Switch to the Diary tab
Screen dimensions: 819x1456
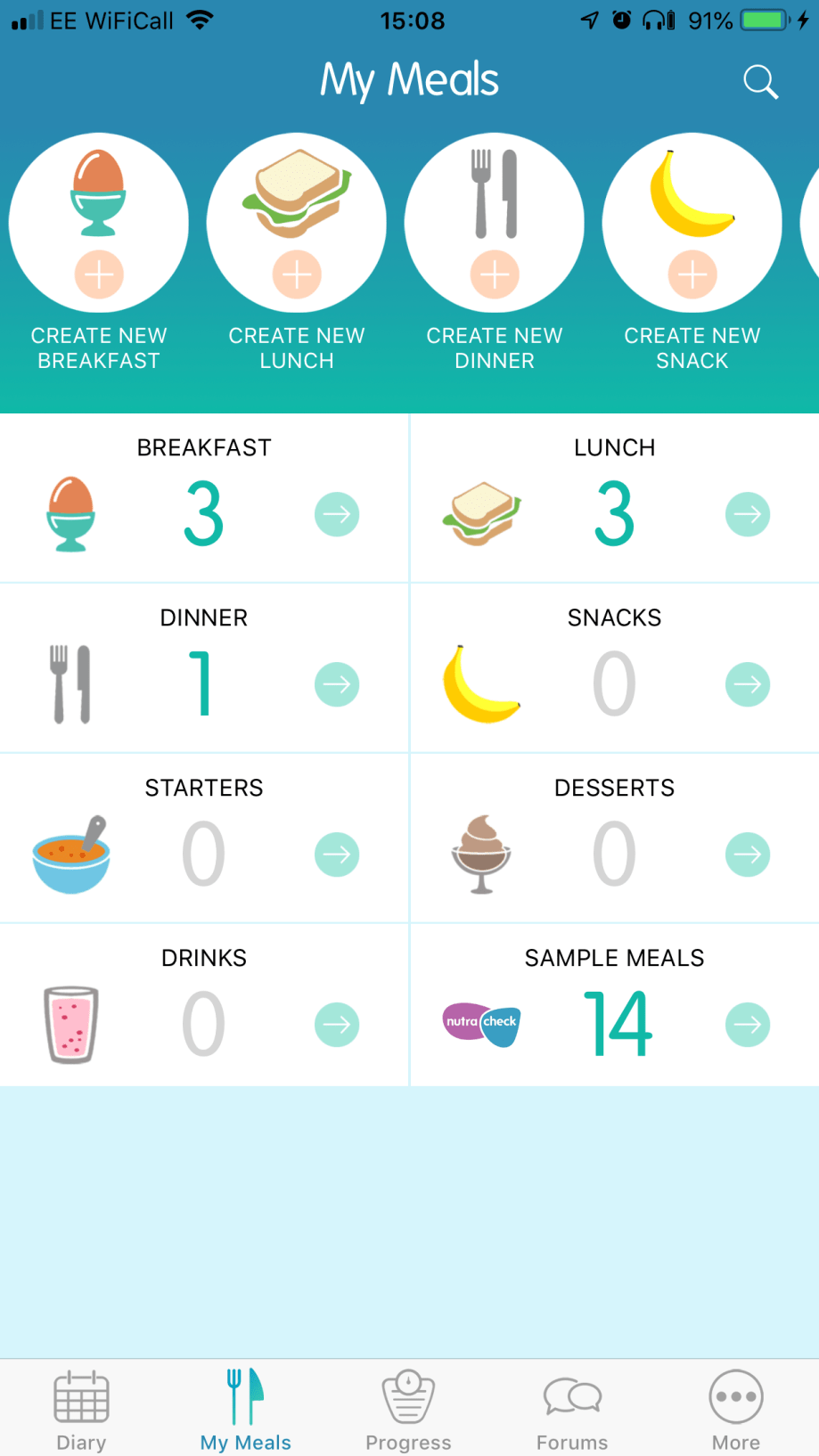[81, 1410]
